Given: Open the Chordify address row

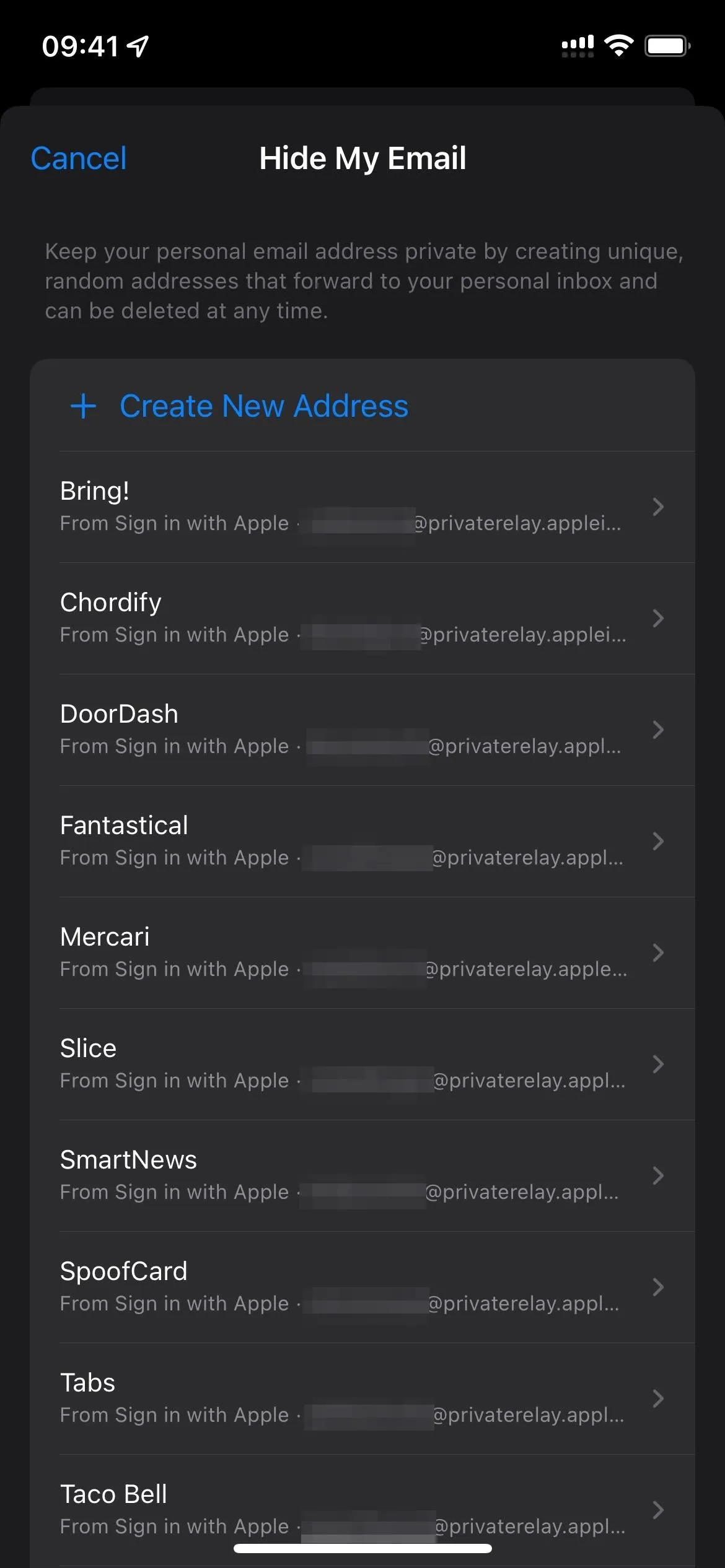Looking at the screenshot, I should coord(362,619).
